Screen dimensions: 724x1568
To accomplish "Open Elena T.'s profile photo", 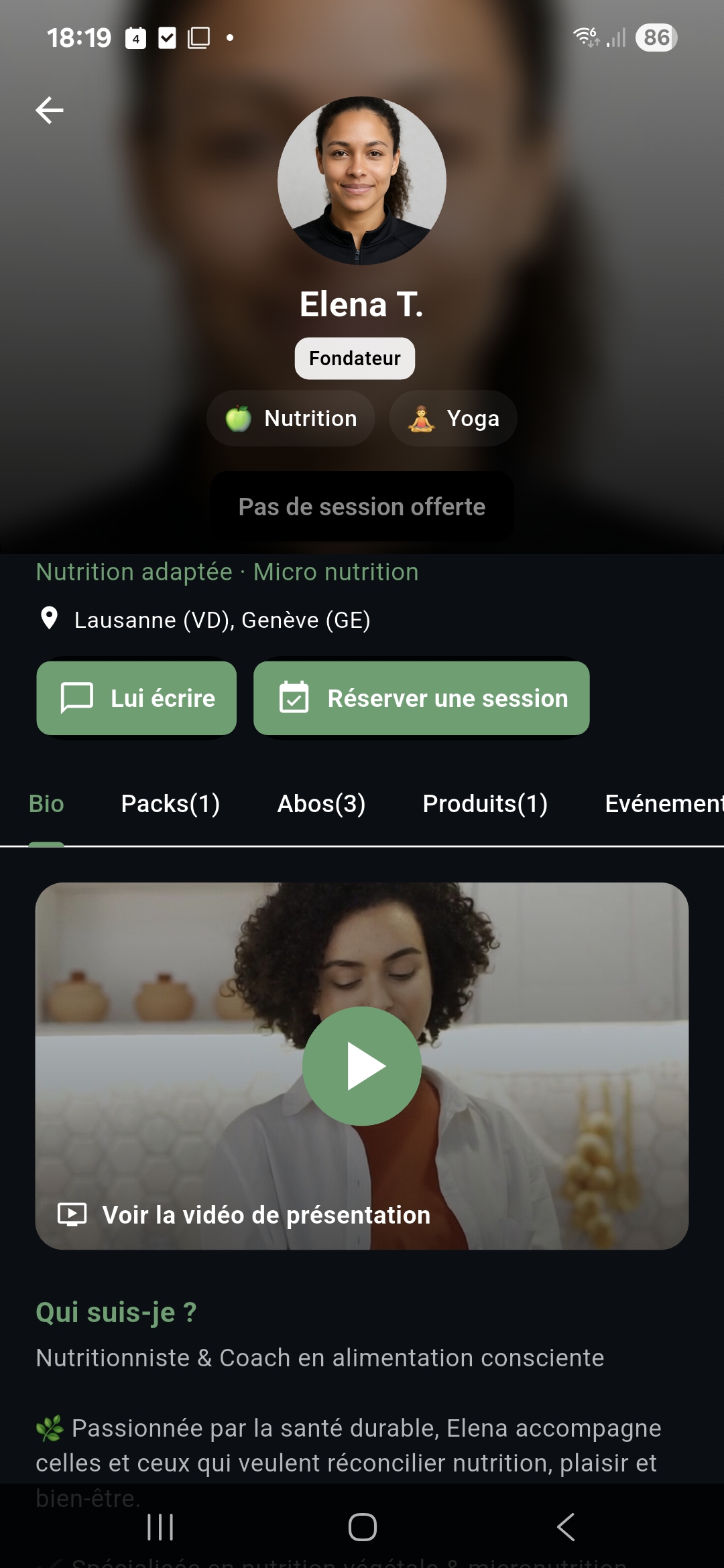I will (362, 181).
